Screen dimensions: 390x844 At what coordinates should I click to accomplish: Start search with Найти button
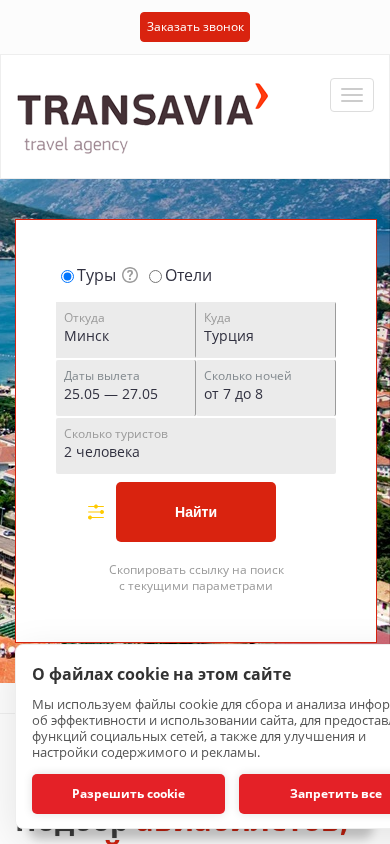pyautogui.click(x=196, y=512)
